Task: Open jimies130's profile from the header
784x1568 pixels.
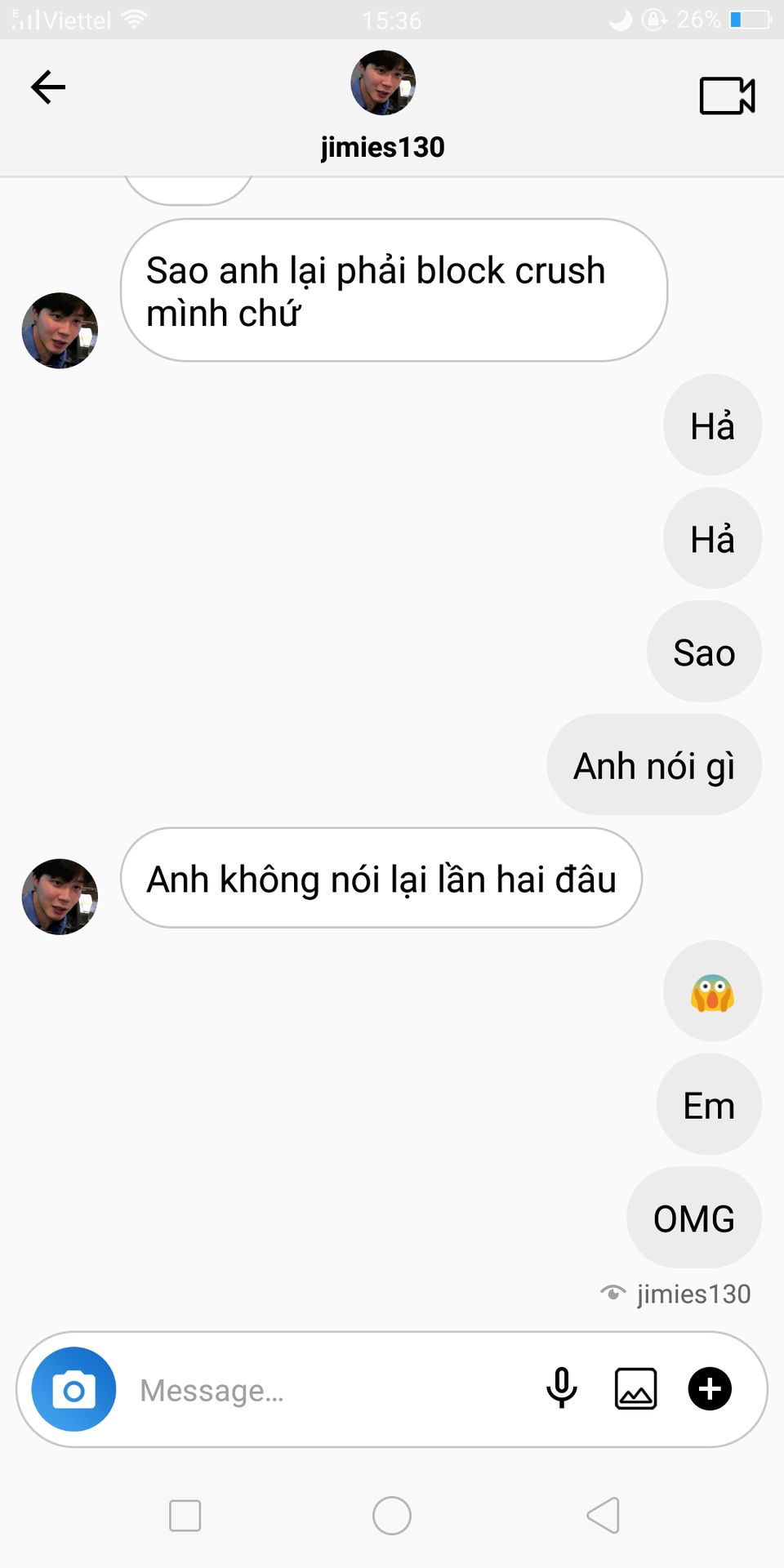Action: point(383,83)
